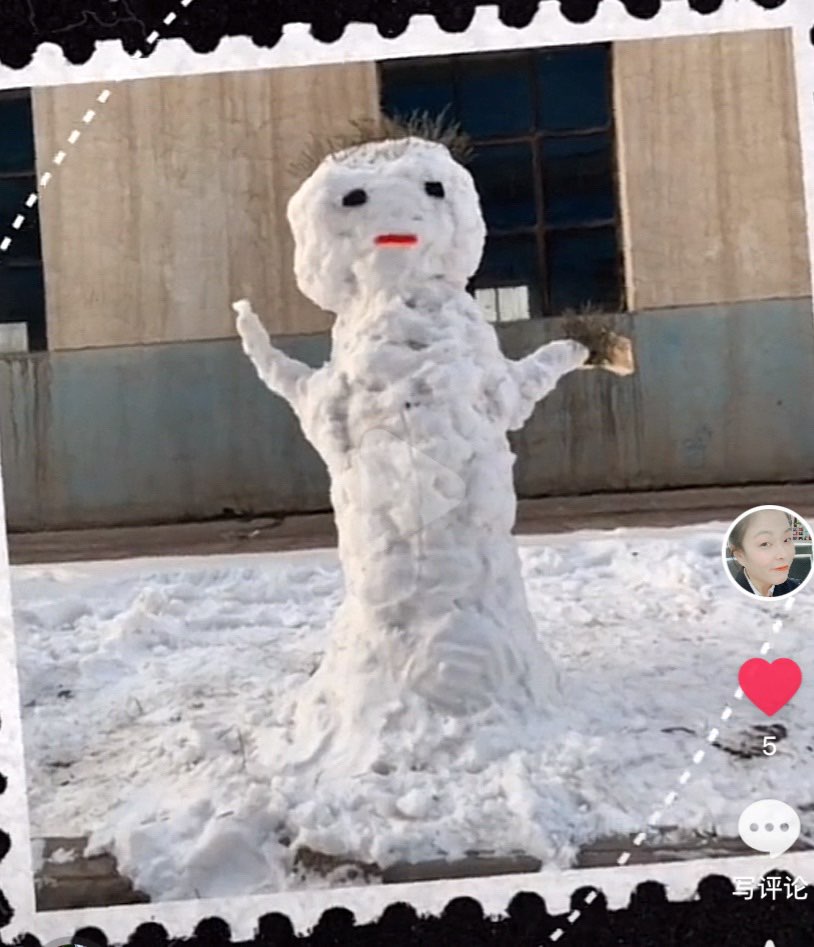Open the 写评论 comment bubble
The width and height of the screenshot is (814, 947).
click(769, 828)
